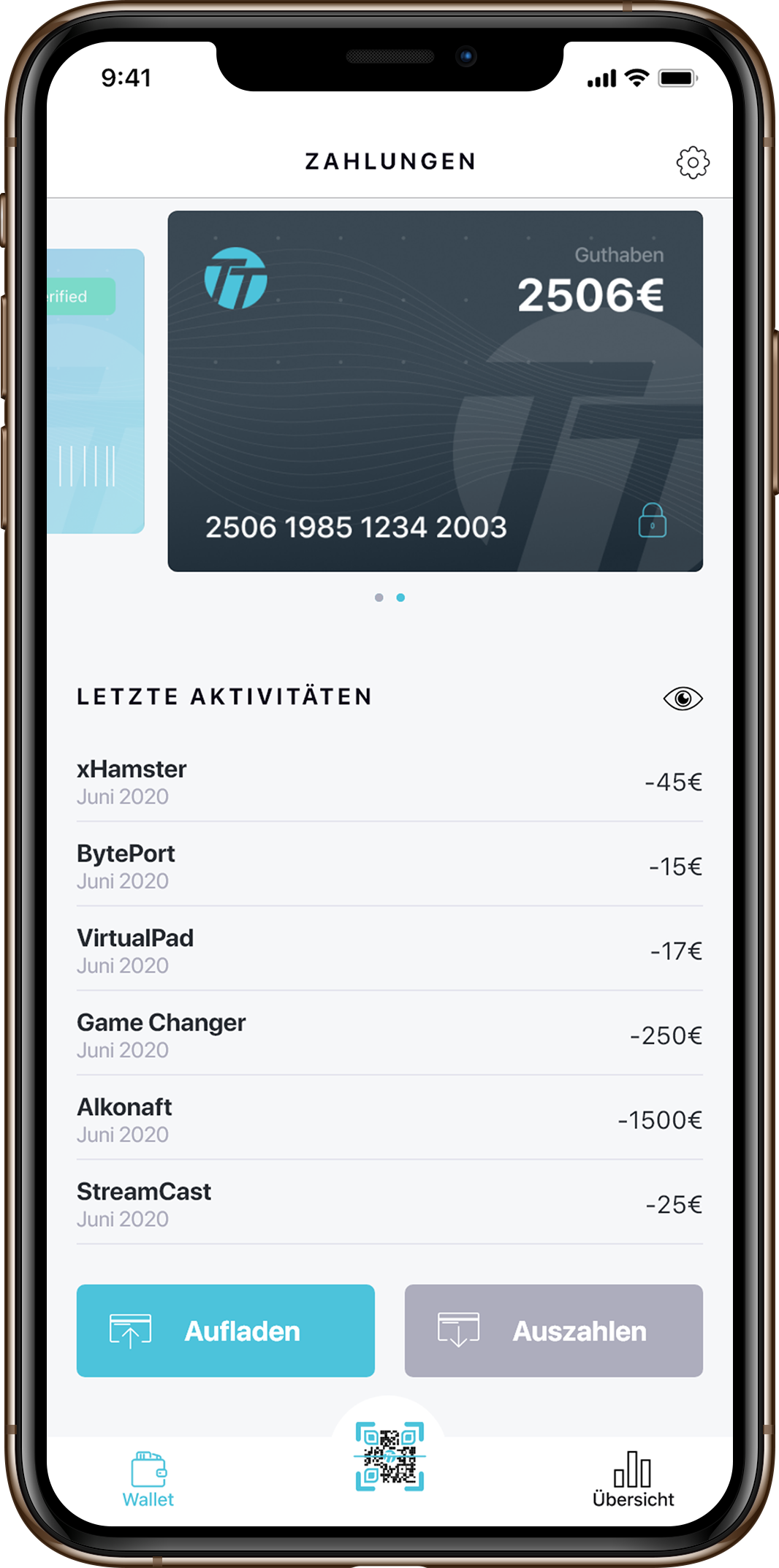Open the Game Changer transaction

[389, 1035]
